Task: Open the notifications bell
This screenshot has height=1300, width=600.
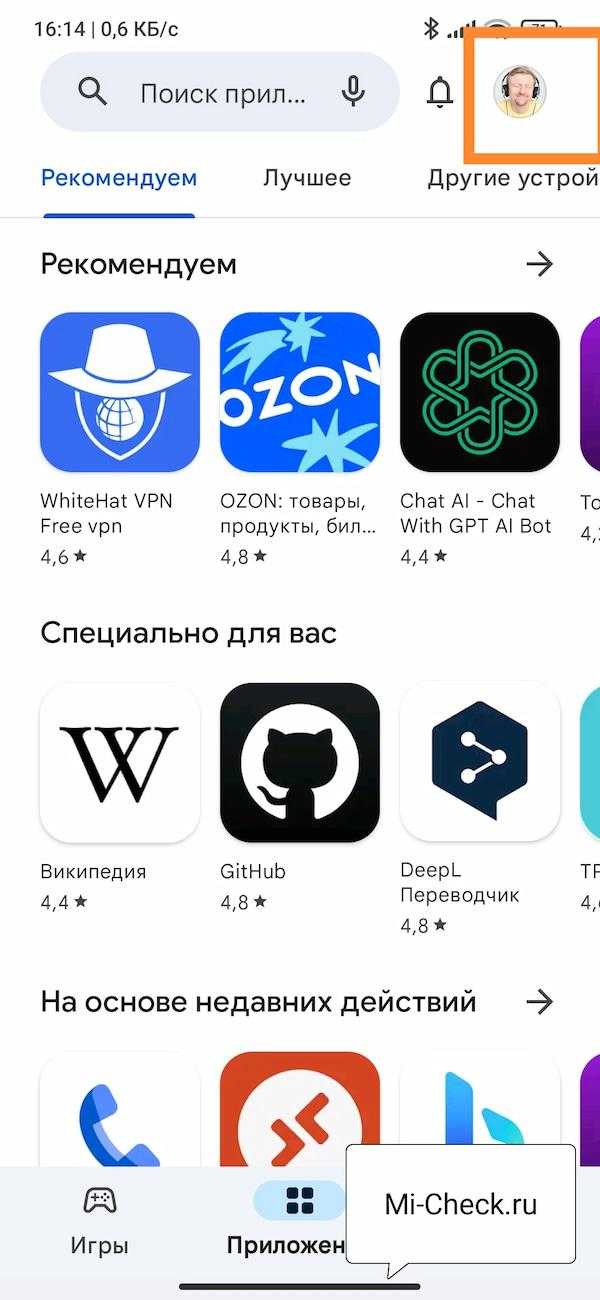Action: pyautogui.click(x=439, y=93)
